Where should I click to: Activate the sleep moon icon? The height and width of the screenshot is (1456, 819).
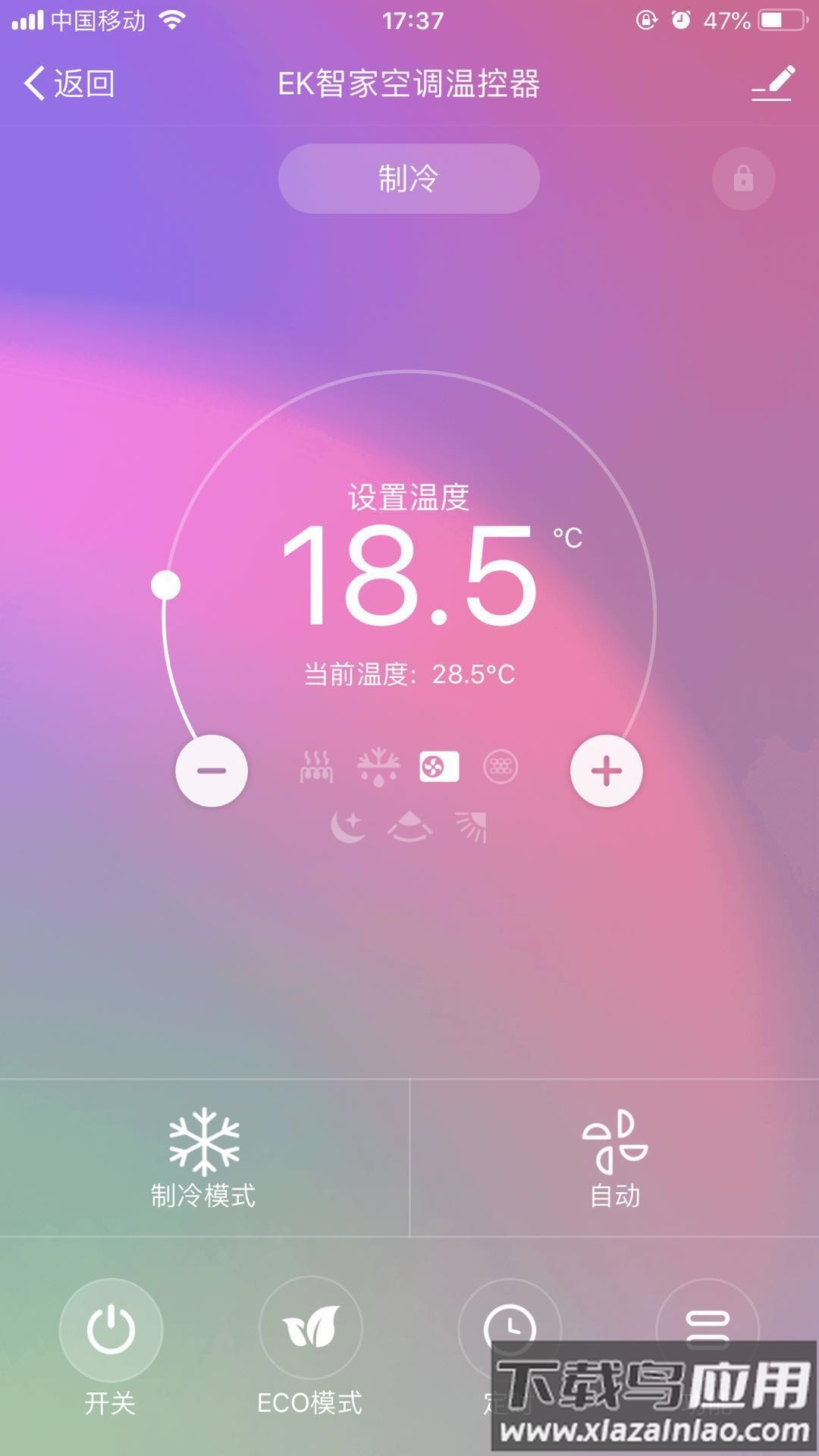(x=348, y=828)
